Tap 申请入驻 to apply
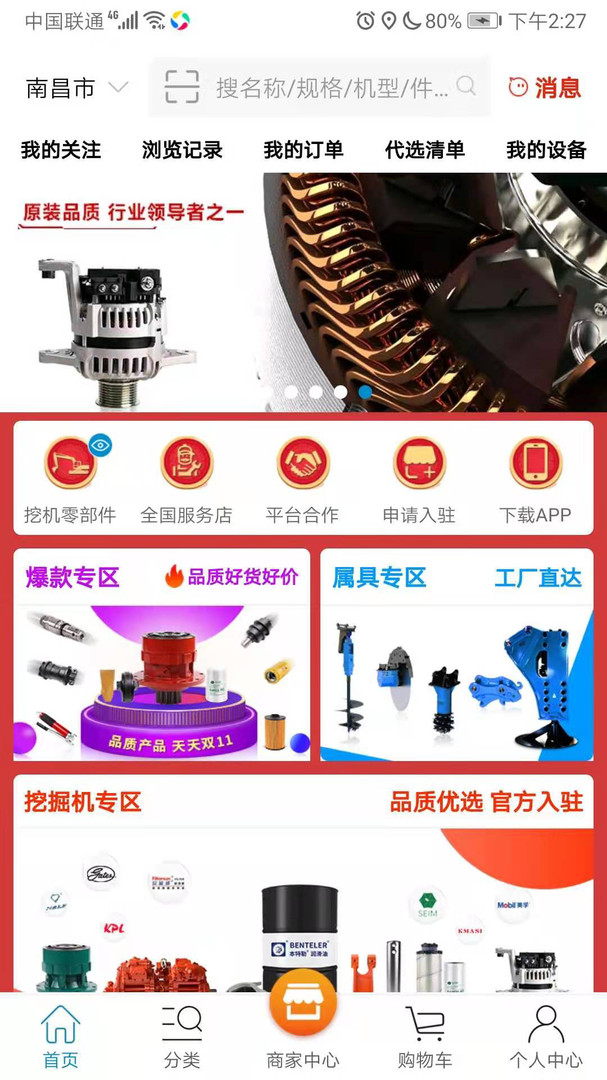 (x=419, y=480)
